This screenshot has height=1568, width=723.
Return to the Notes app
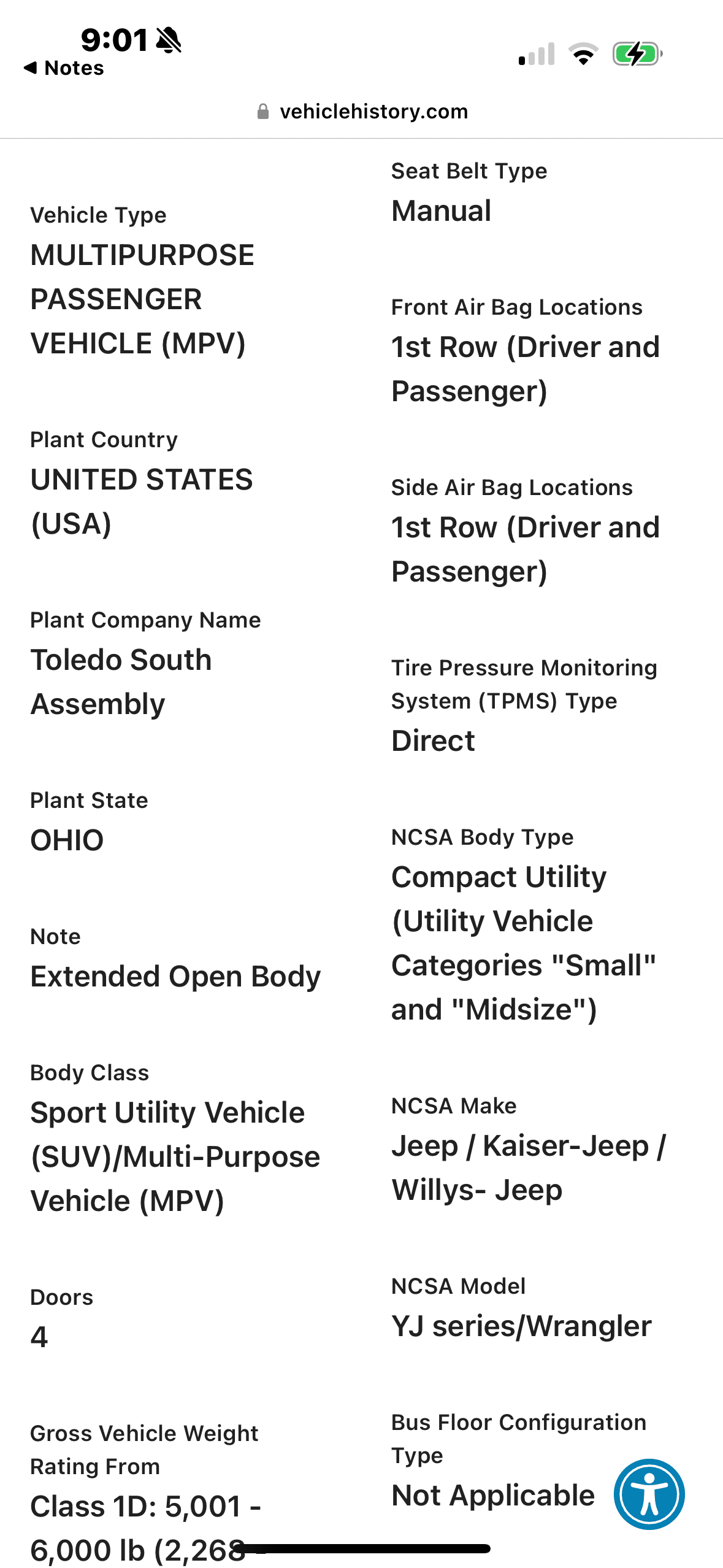pyautogui.click(x=64, y=68)
